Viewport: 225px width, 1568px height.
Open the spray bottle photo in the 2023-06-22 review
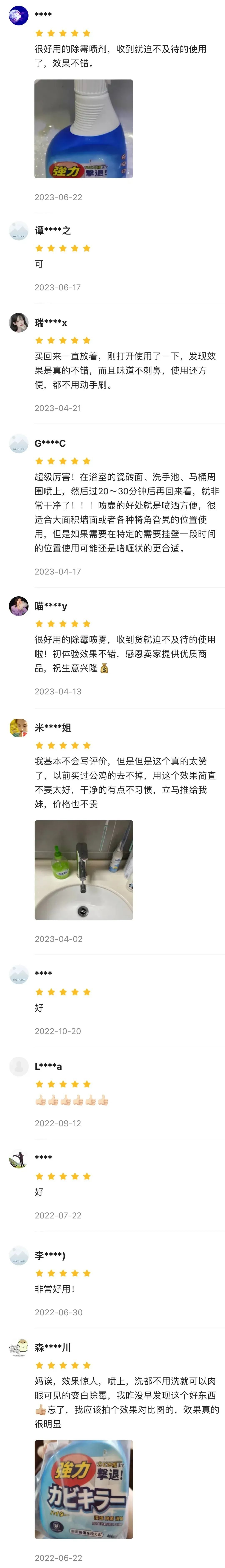point(83,129)
